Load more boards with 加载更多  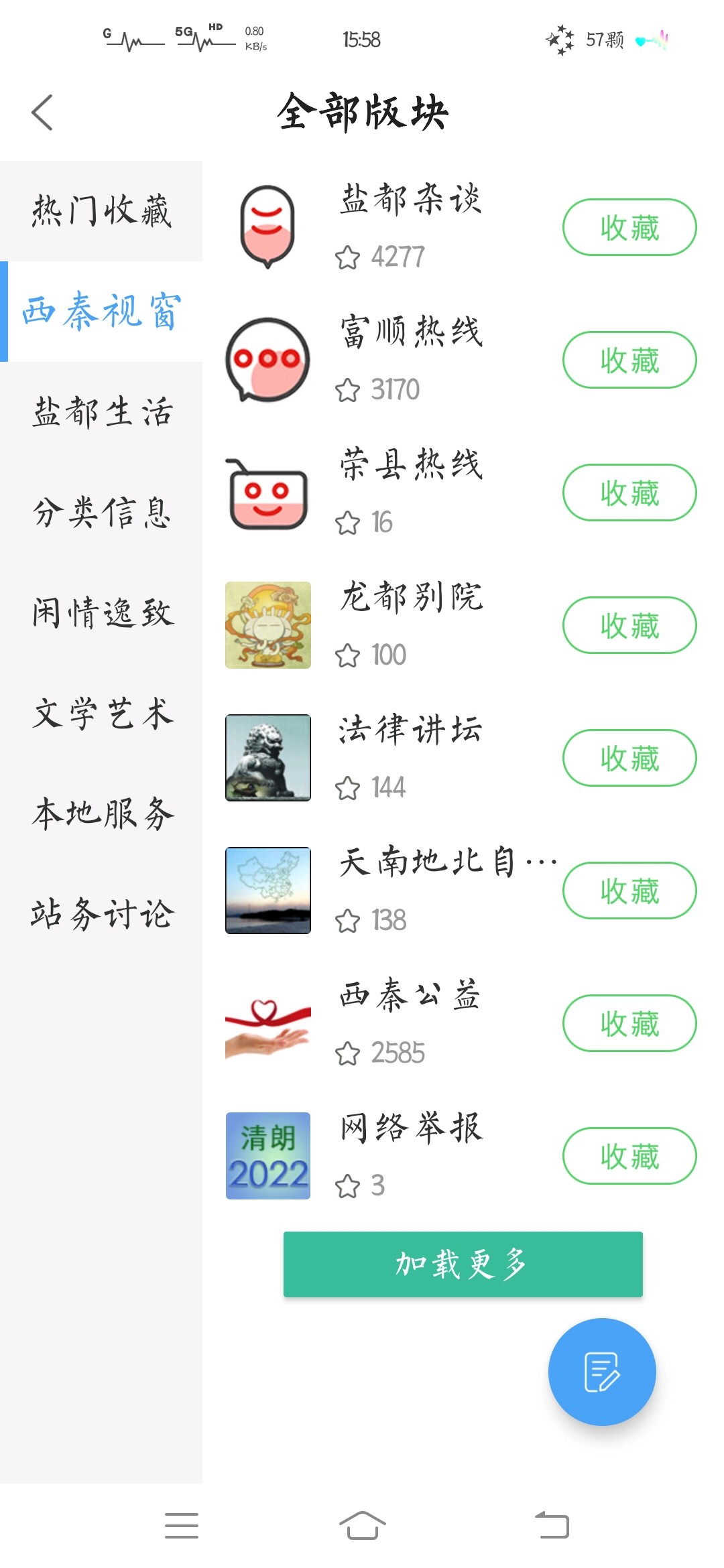tap(463, 1264)
